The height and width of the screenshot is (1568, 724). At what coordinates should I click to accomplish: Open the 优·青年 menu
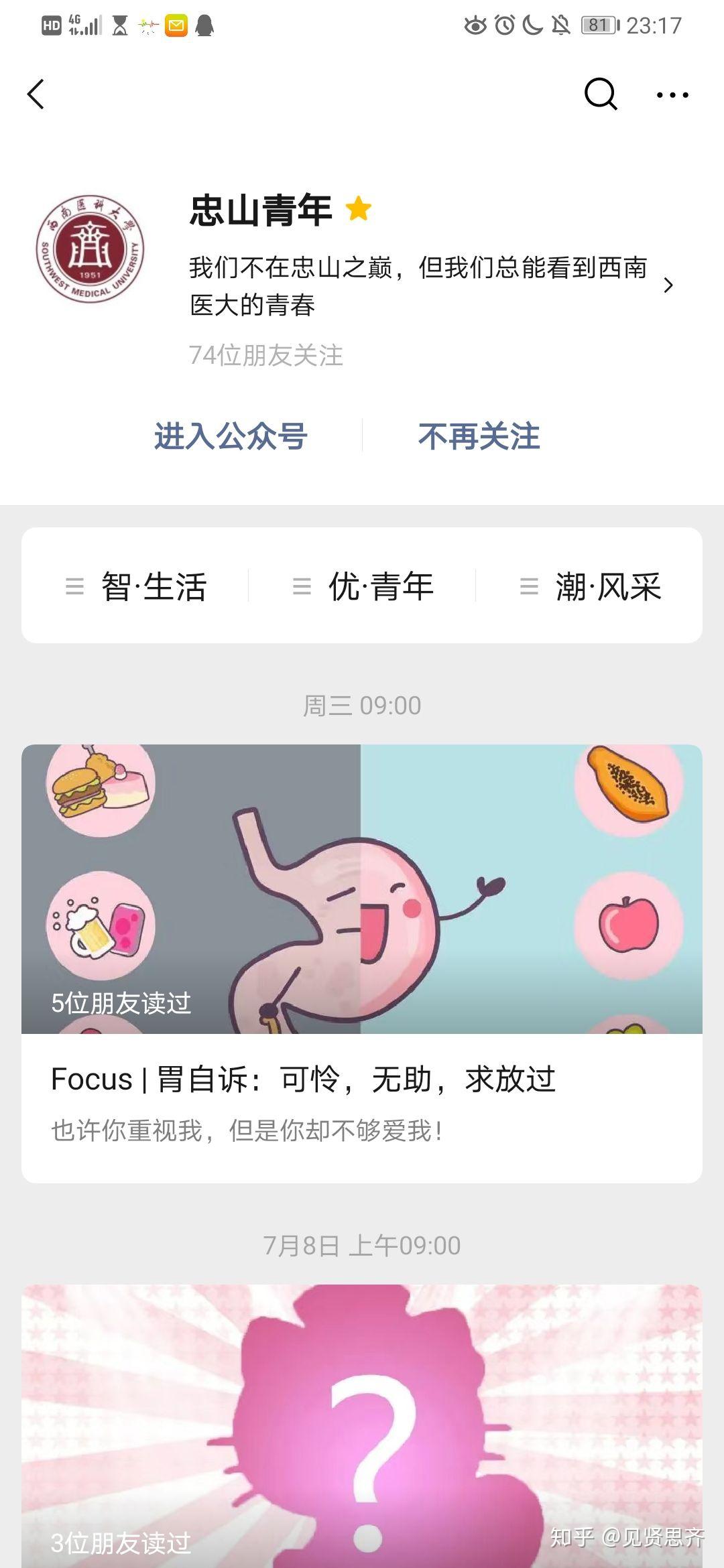(363, 586)
